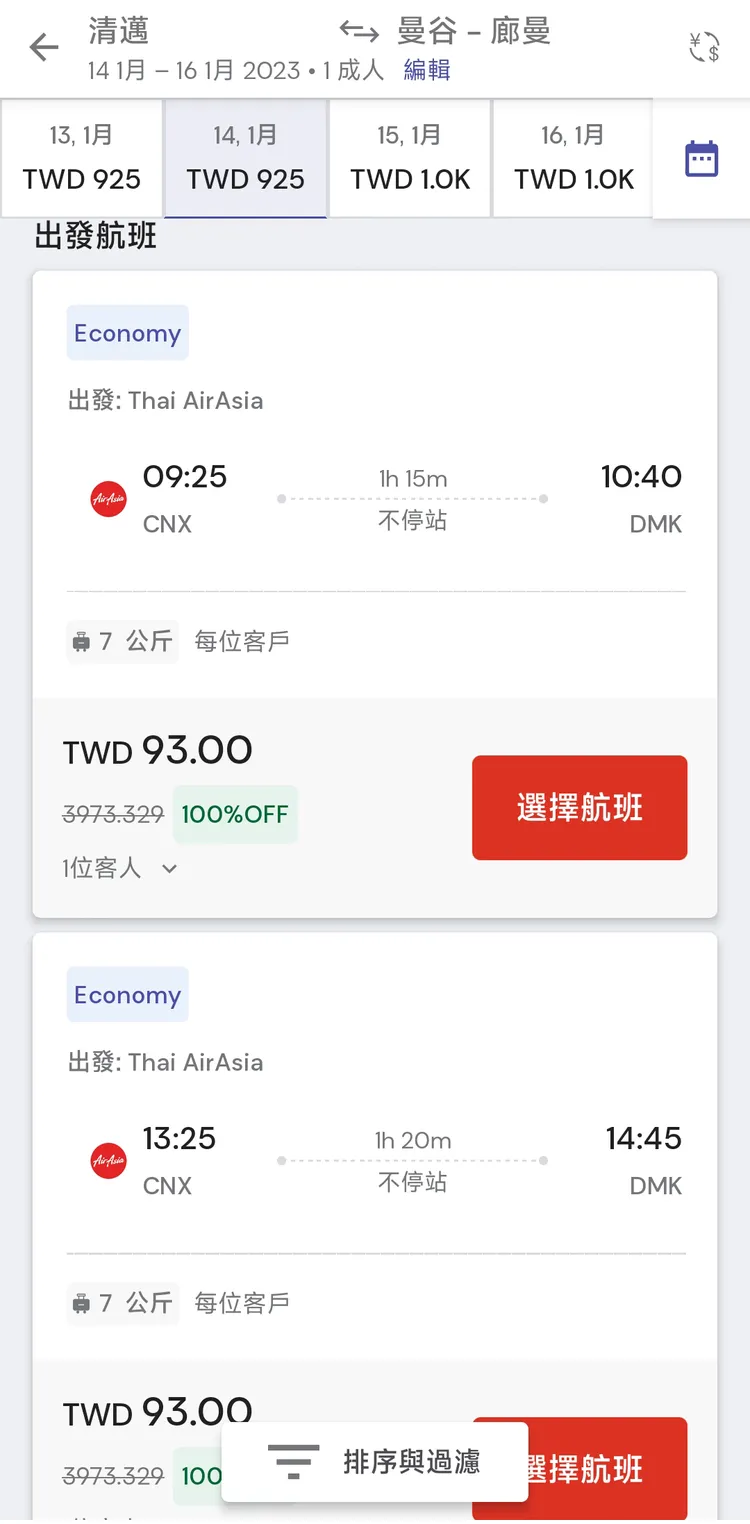The height and width of the screenshot is (1524, 750).
Task: Click the AirAsia logo on the 13:25 flight
Action: (x=108, y=1160)
